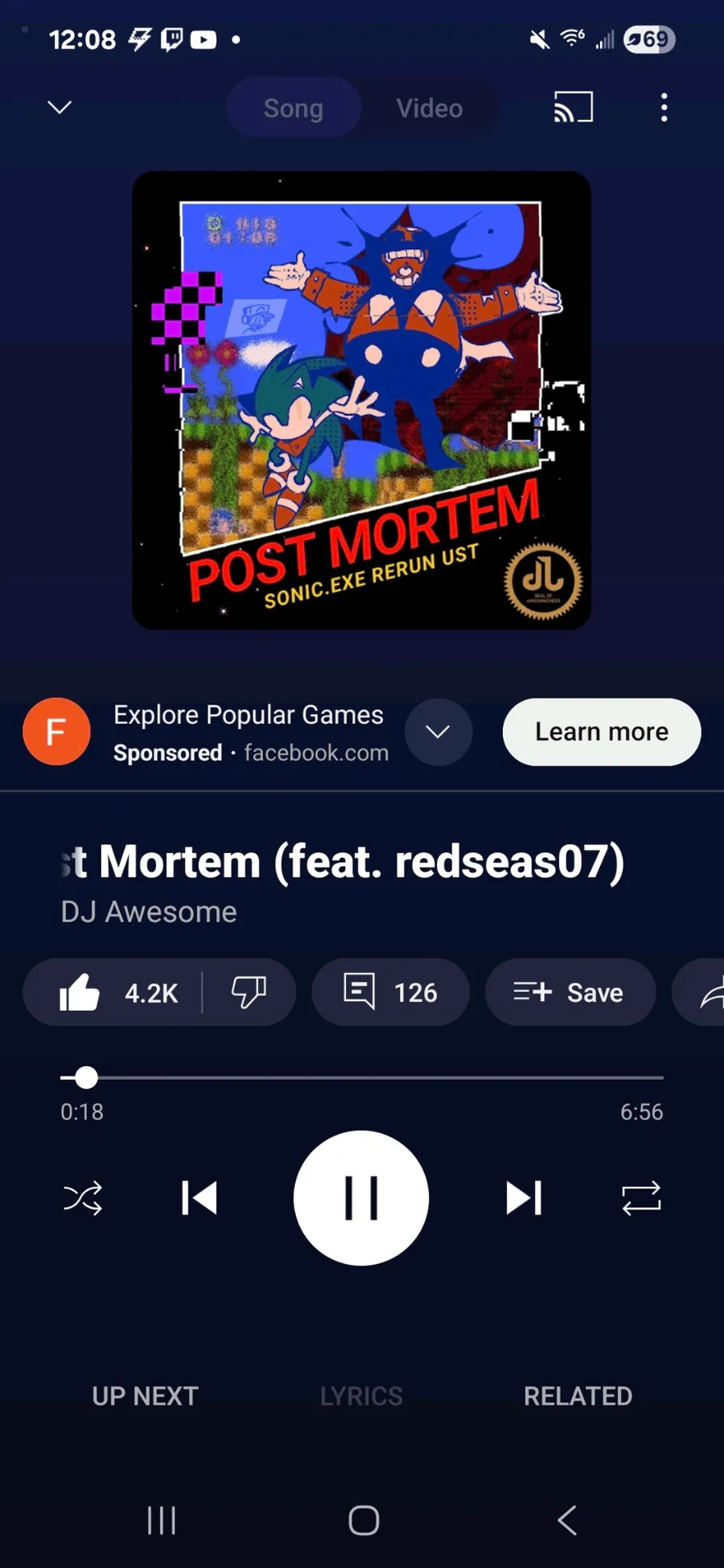This screenshot has width=724, height=1568.
Task: Open the artist DJ Awesome
Action: click(149, 912)
